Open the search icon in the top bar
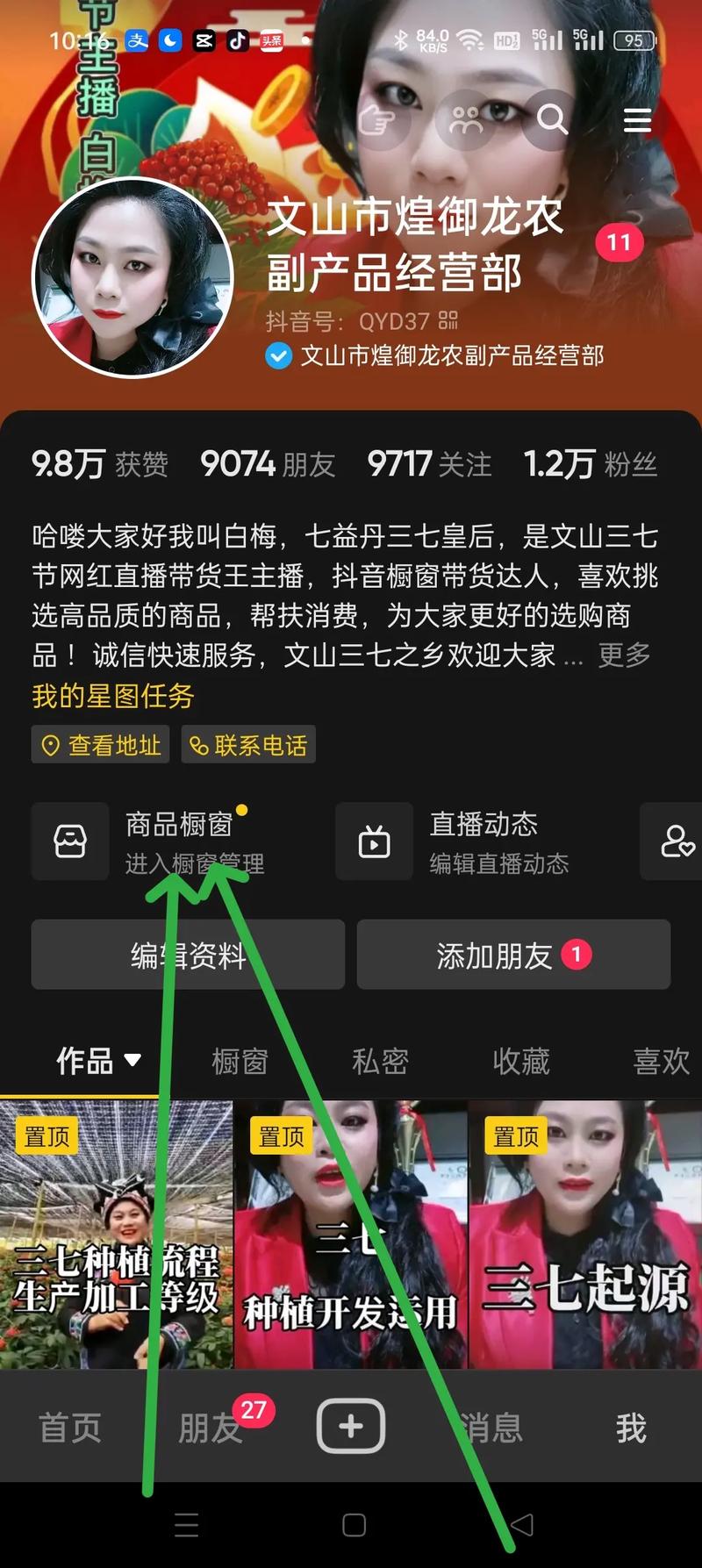Screen dimensions: 702x1568 tap(552, 119)
